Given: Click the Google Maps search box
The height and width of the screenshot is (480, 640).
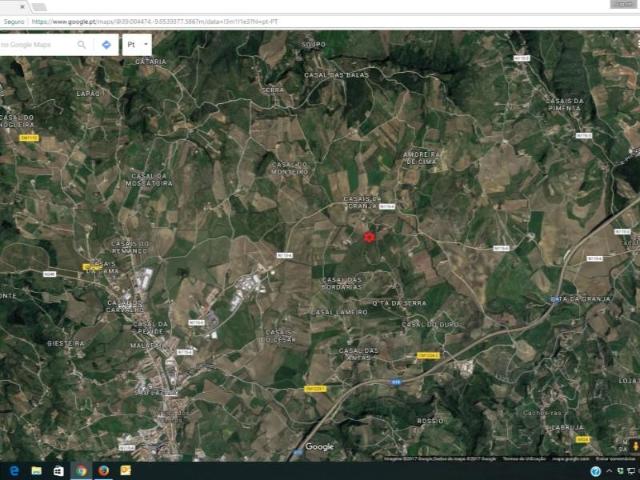Looking at the screenshot, I should tap(38, 45).
